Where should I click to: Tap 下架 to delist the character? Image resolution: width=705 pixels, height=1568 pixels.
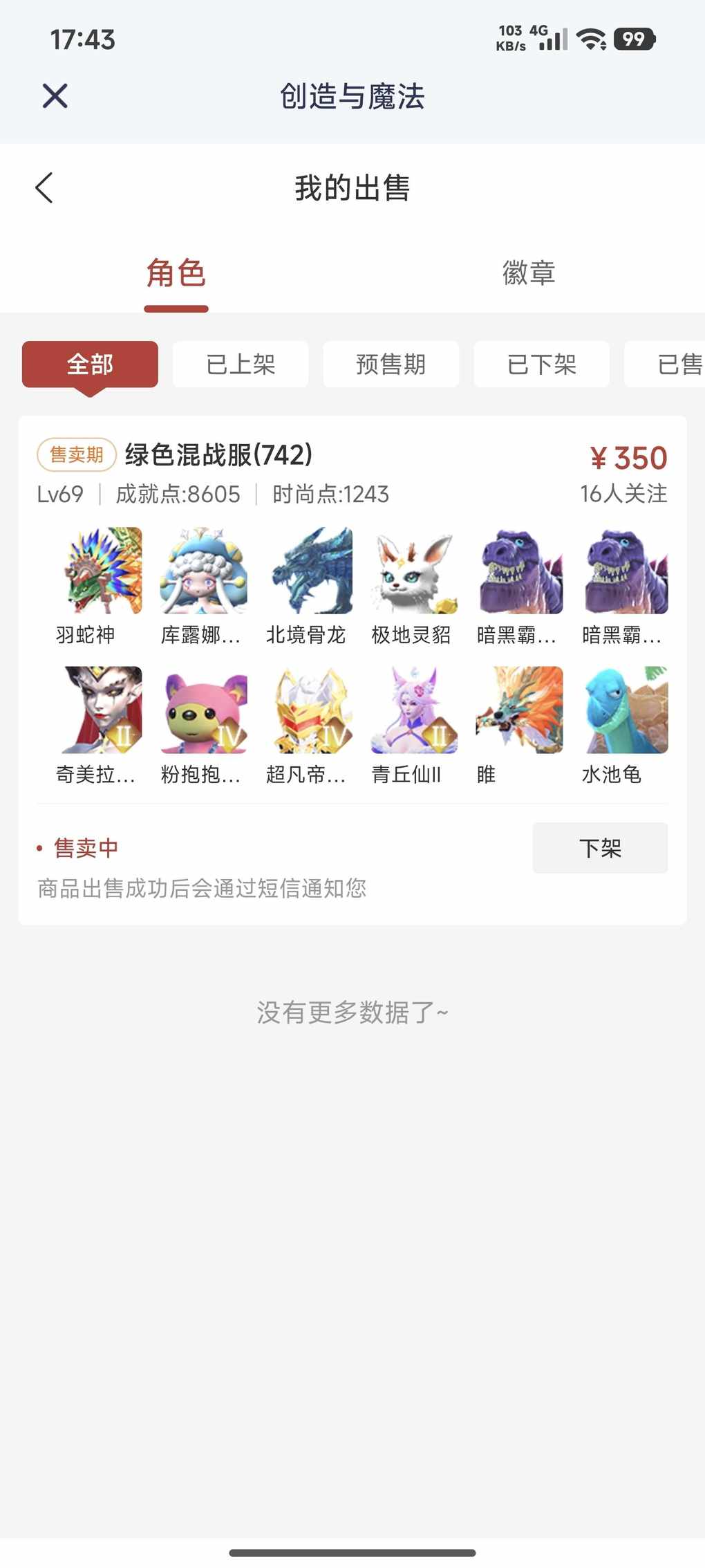click(x=599, y=848)
